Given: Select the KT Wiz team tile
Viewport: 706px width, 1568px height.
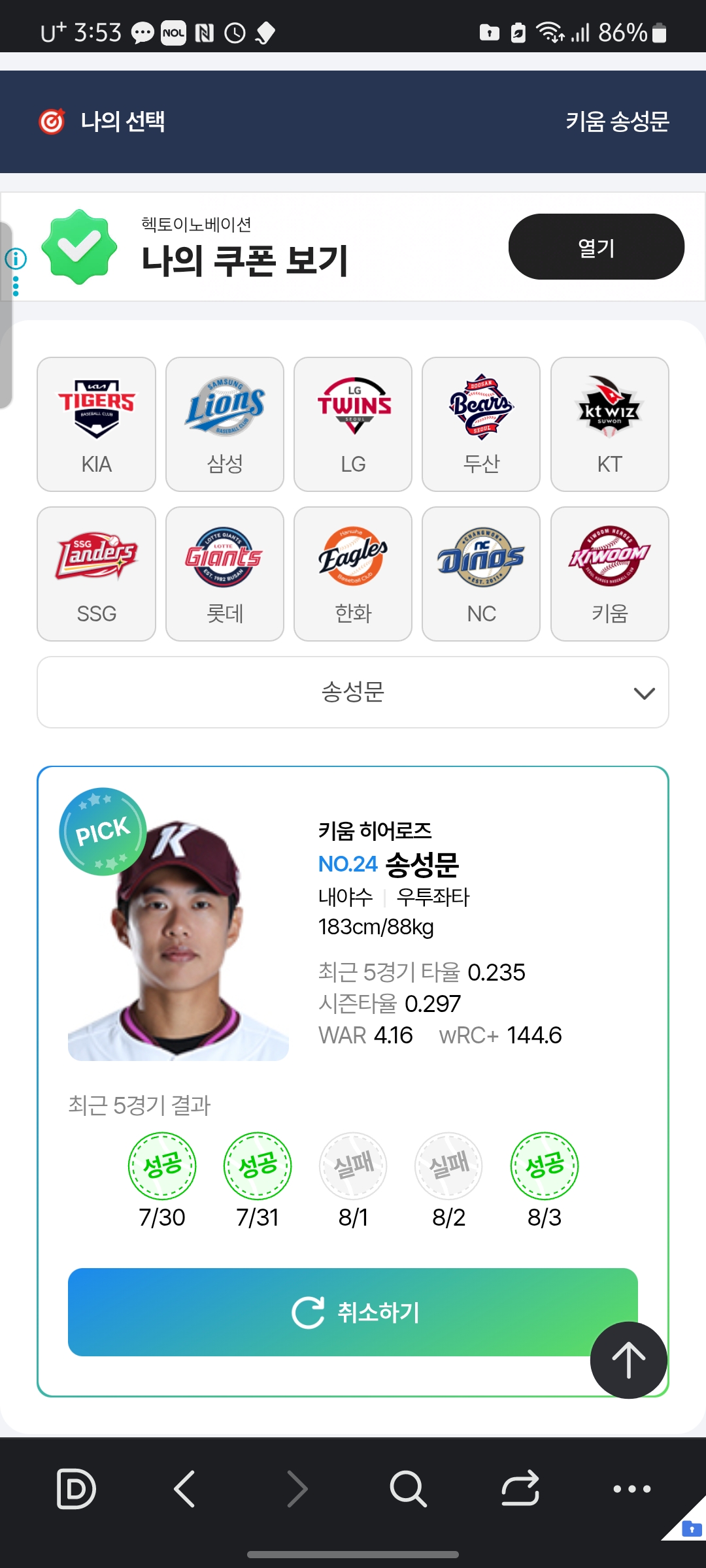Looking at the screenshot, I should 609,424.
